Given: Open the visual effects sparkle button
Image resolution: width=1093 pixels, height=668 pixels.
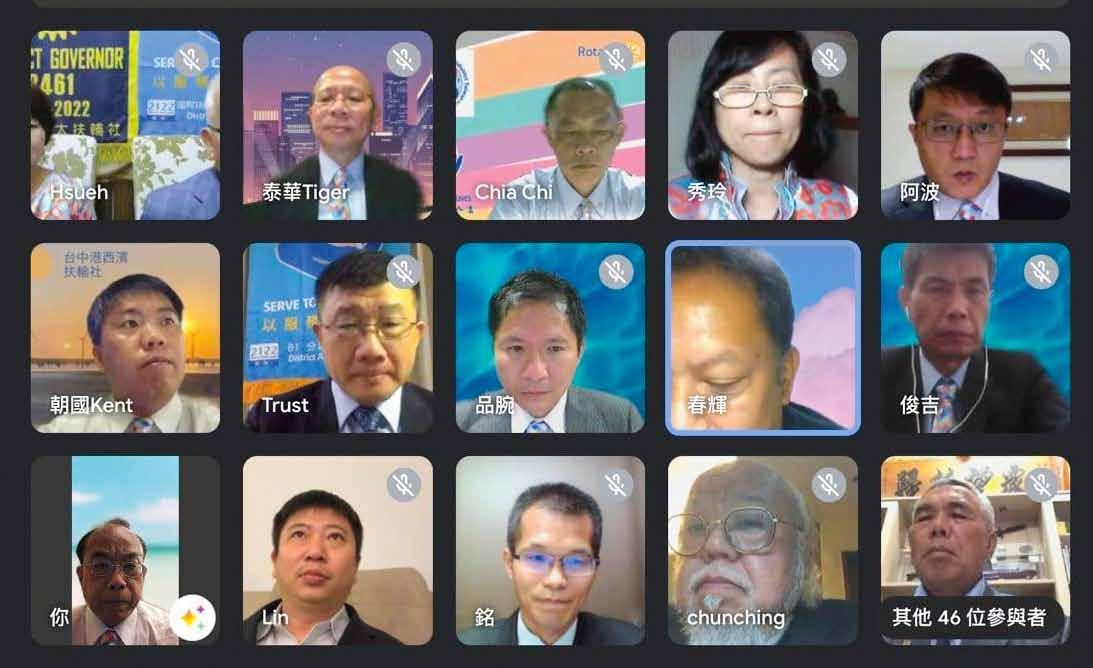Looking at the screenshot, I should tap(192, 617).
